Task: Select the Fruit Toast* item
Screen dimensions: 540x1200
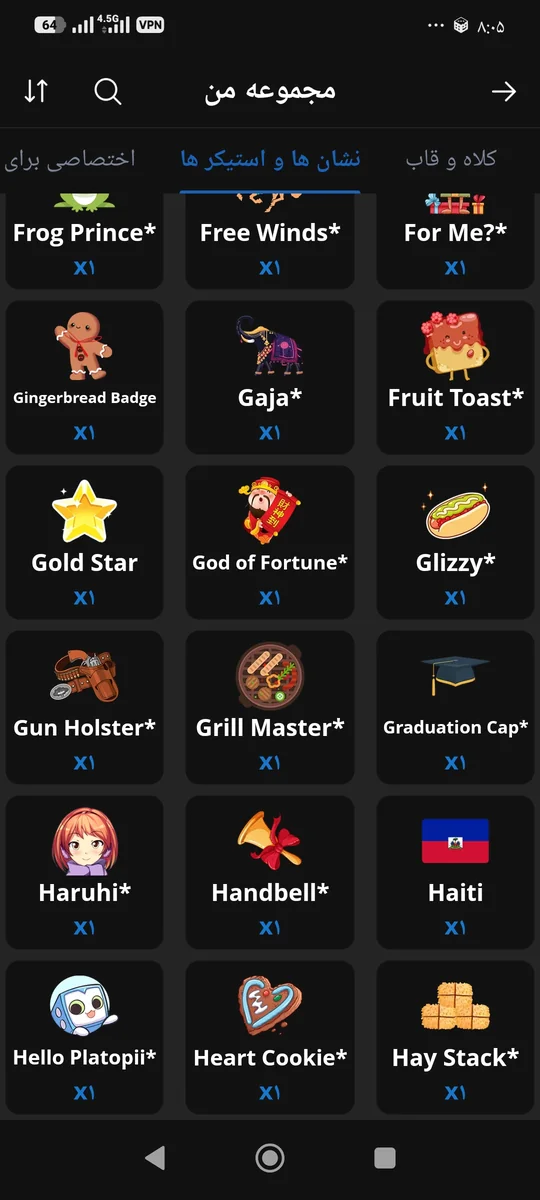Action: click(x=455, y=377)
